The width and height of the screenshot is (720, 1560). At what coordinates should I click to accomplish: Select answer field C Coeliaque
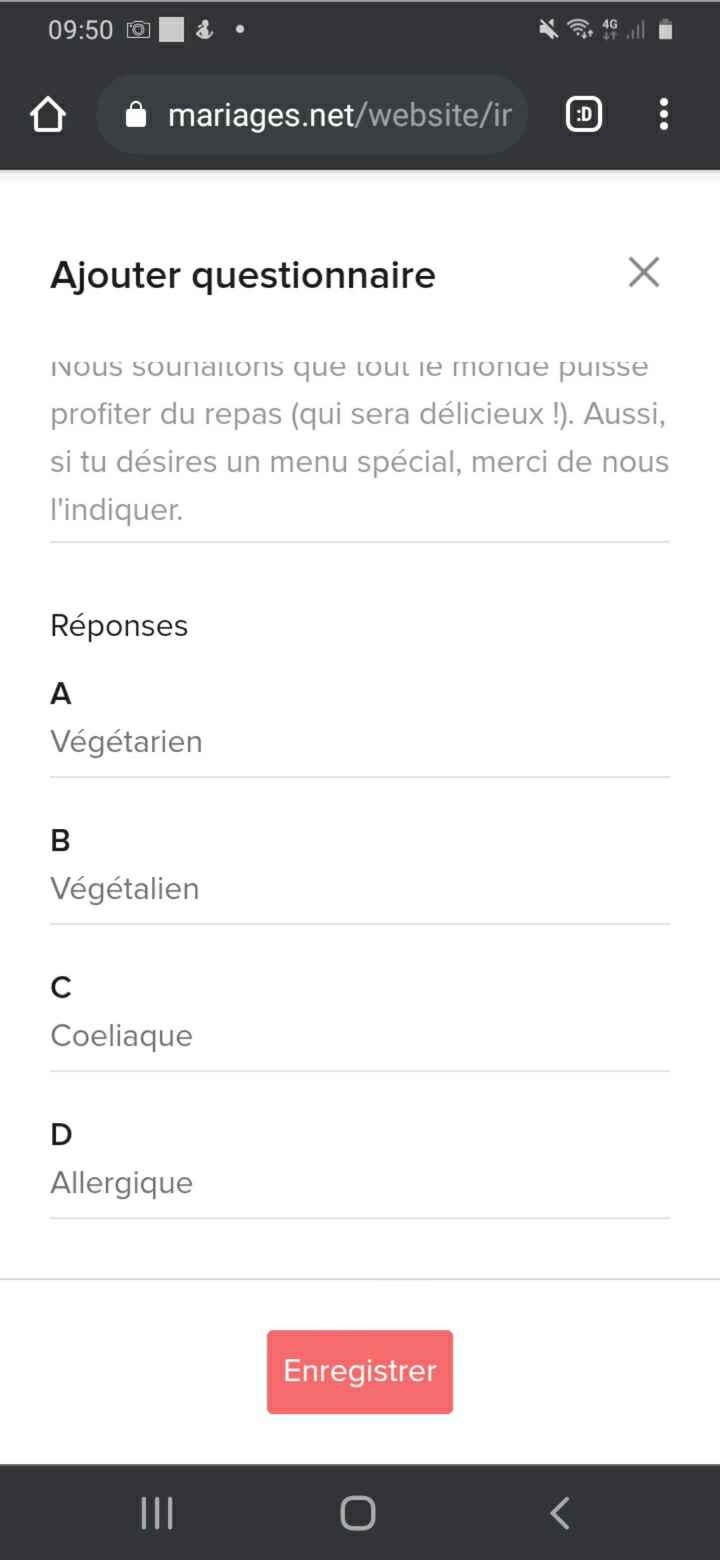tap(360, 1035)
